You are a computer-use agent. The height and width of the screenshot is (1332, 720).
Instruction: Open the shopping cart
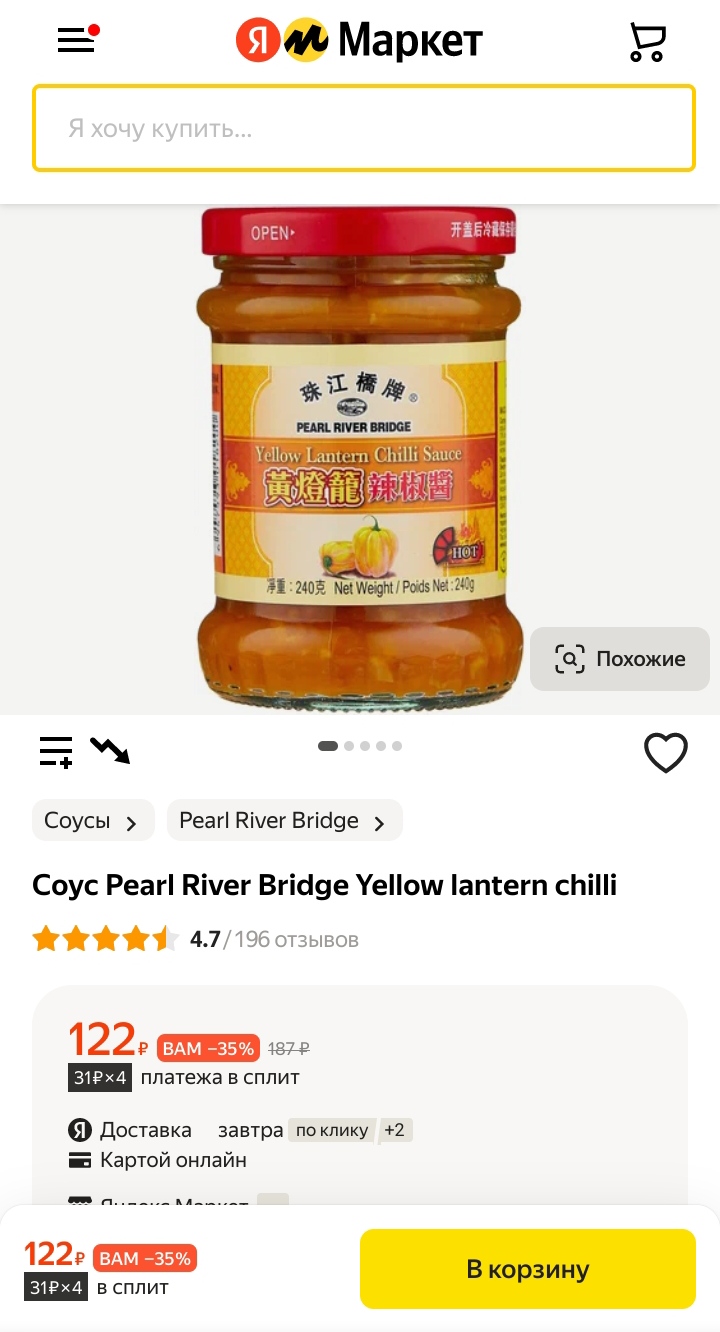point(646,42)
